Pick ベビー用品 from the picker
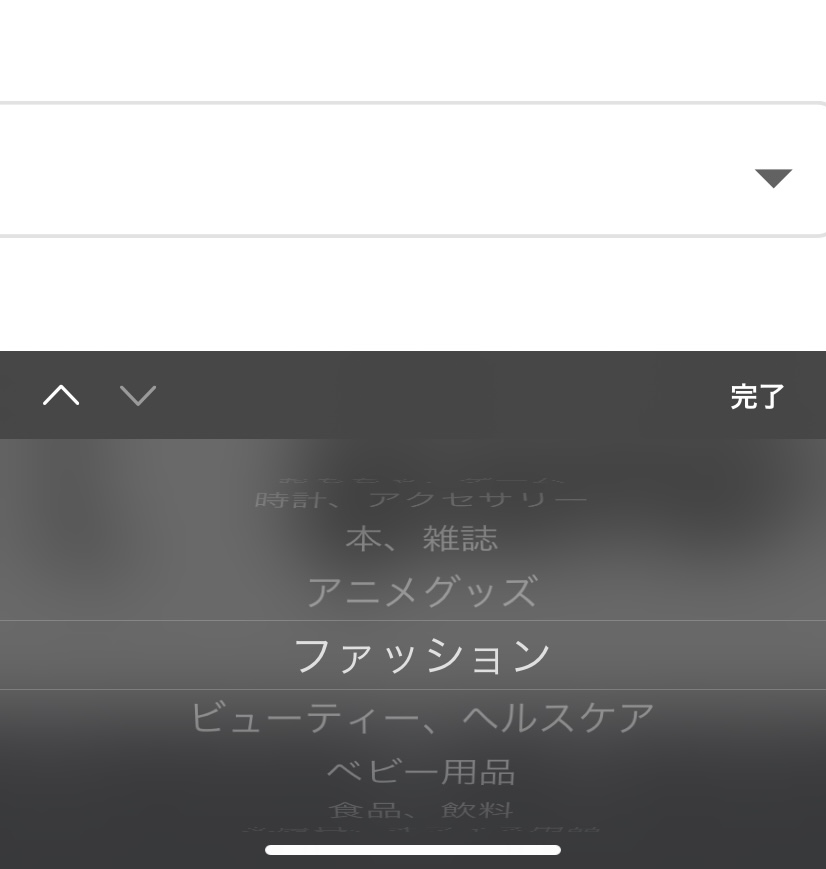 click(421, 771)
